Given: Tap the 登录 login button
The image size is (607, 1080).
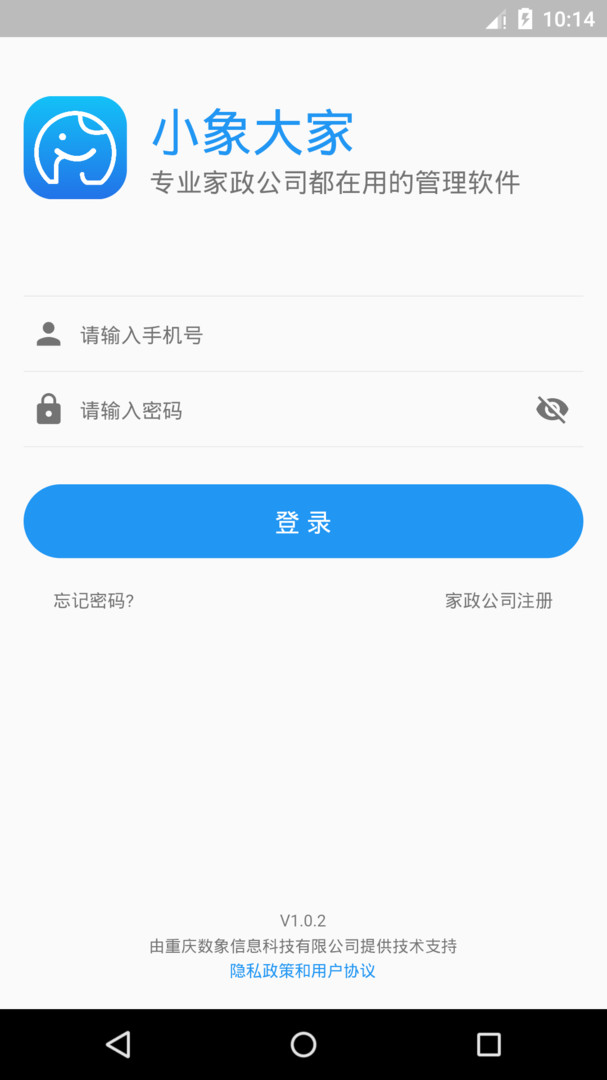Looking at the screenshot, I should click(x=303, y=522).
